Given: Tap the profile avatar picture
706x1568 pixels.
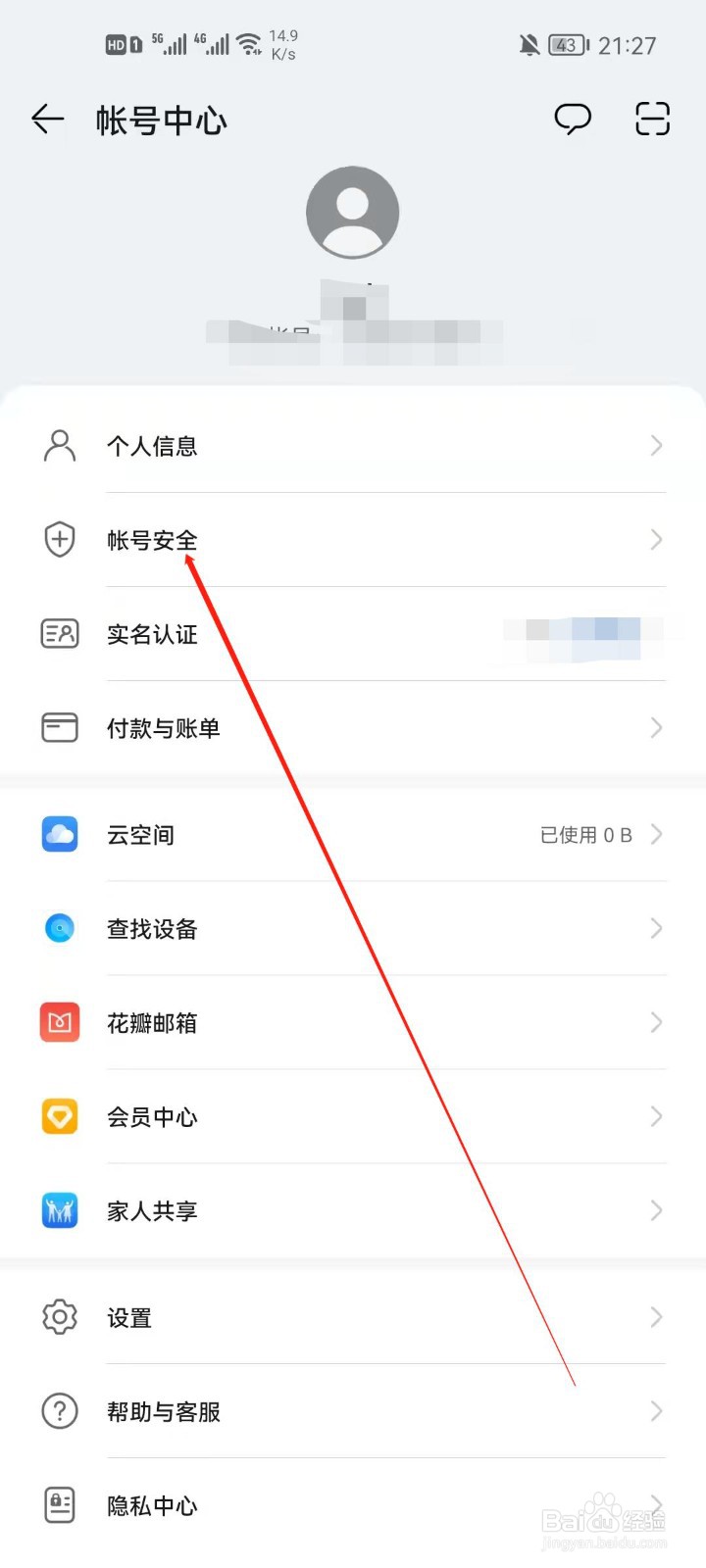Looking at the screenshot, I should coord(353,212).
